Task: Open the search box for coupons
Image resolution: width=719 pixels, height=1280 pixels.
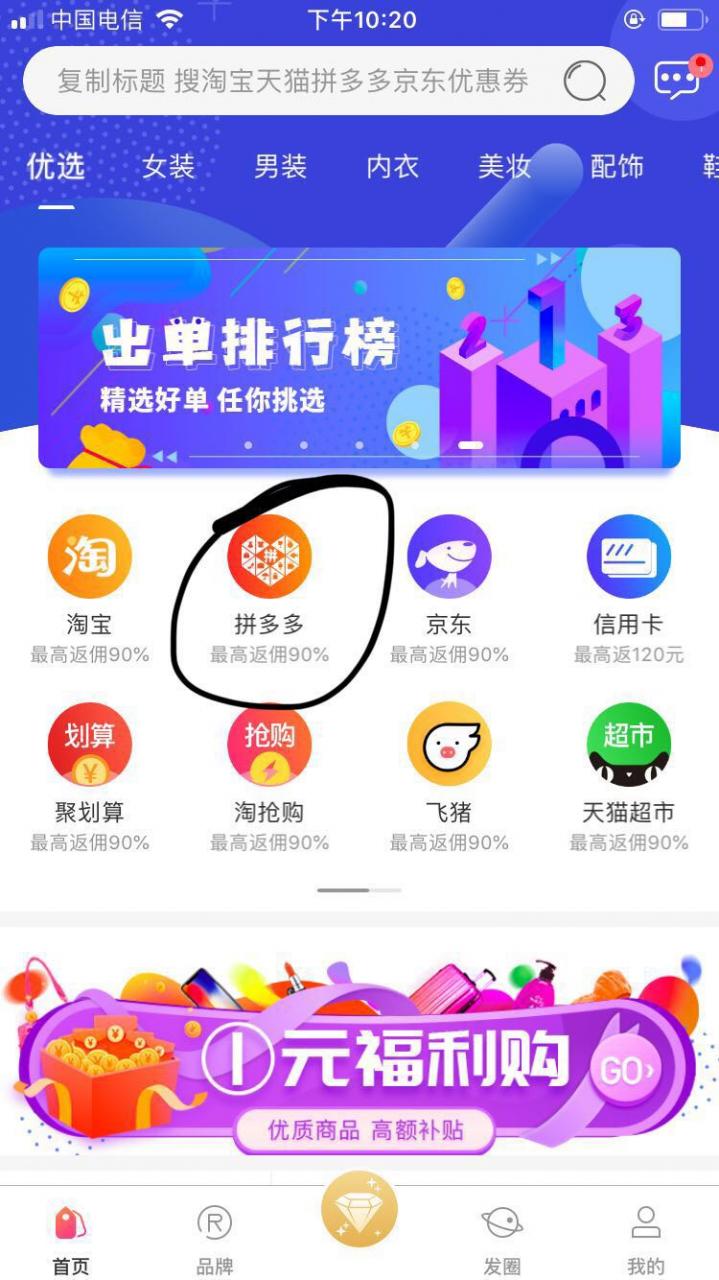Action: click(300, 81)
